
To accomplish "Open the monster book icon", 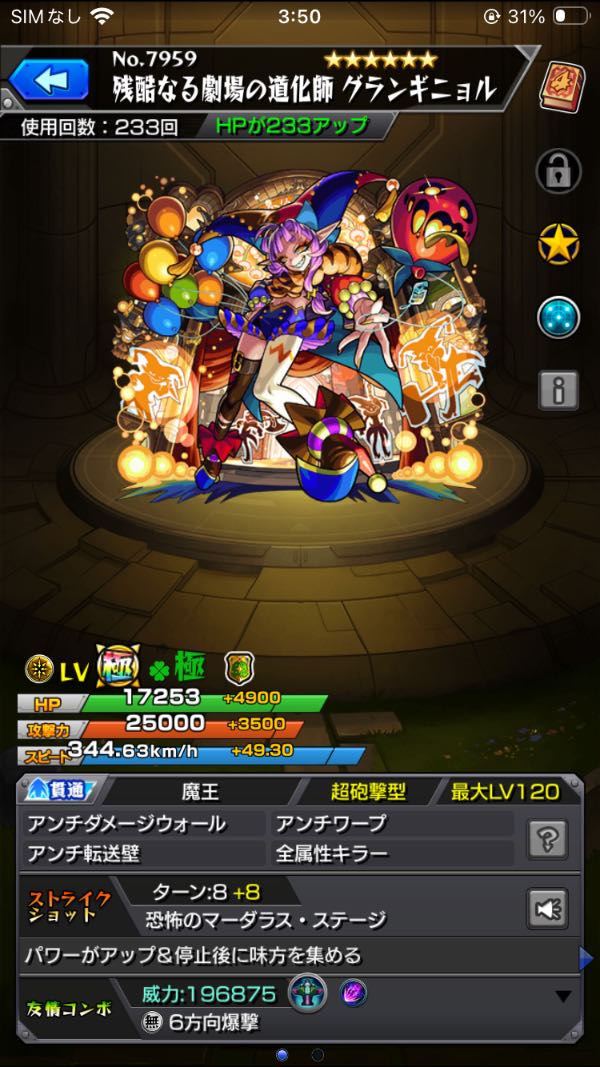I will [x=560, y=84].
